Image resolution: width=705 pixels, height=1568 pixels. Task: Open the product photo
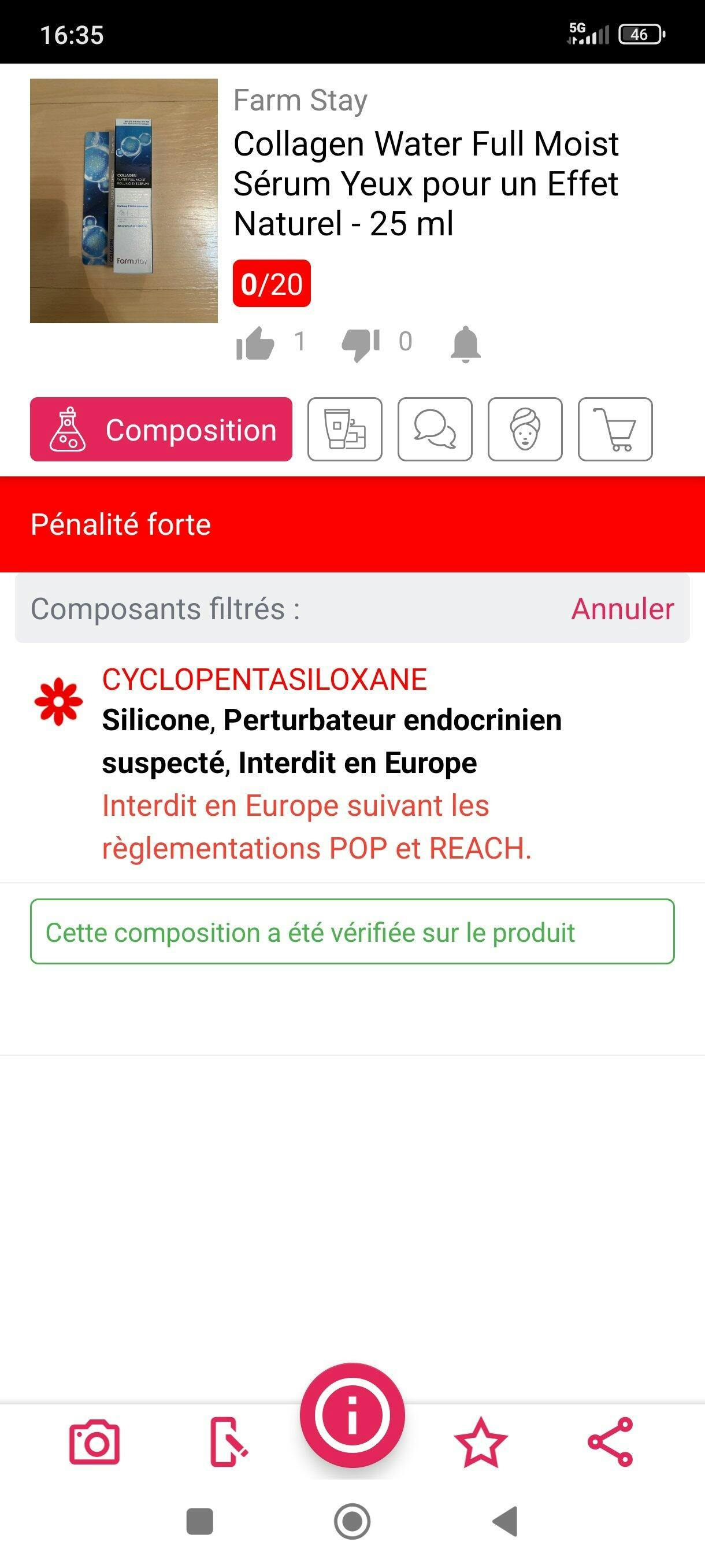click(x=124, y=200)
